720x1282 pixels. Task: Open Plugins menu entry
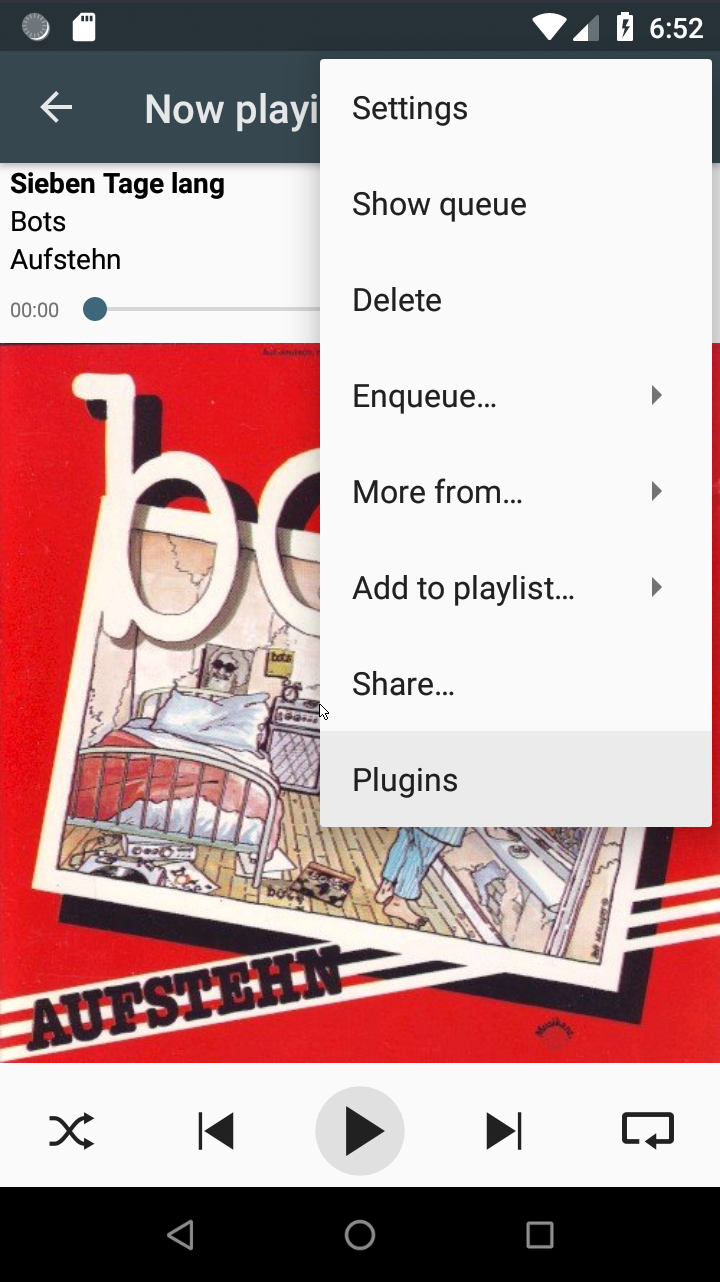(405, 780)
